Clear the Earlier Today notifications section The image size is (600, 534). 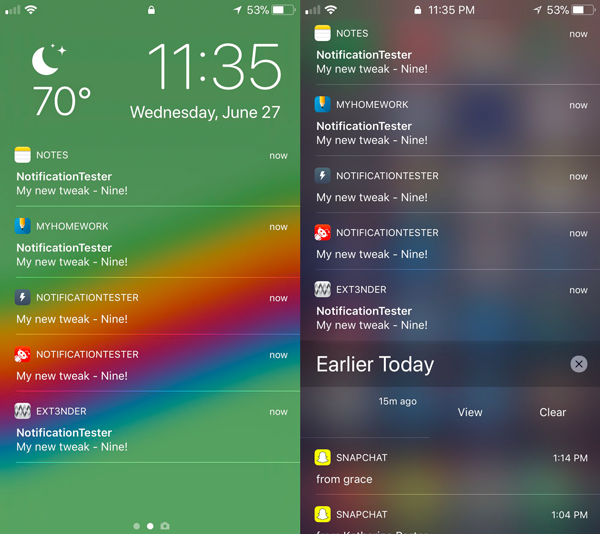click(578, 364)
